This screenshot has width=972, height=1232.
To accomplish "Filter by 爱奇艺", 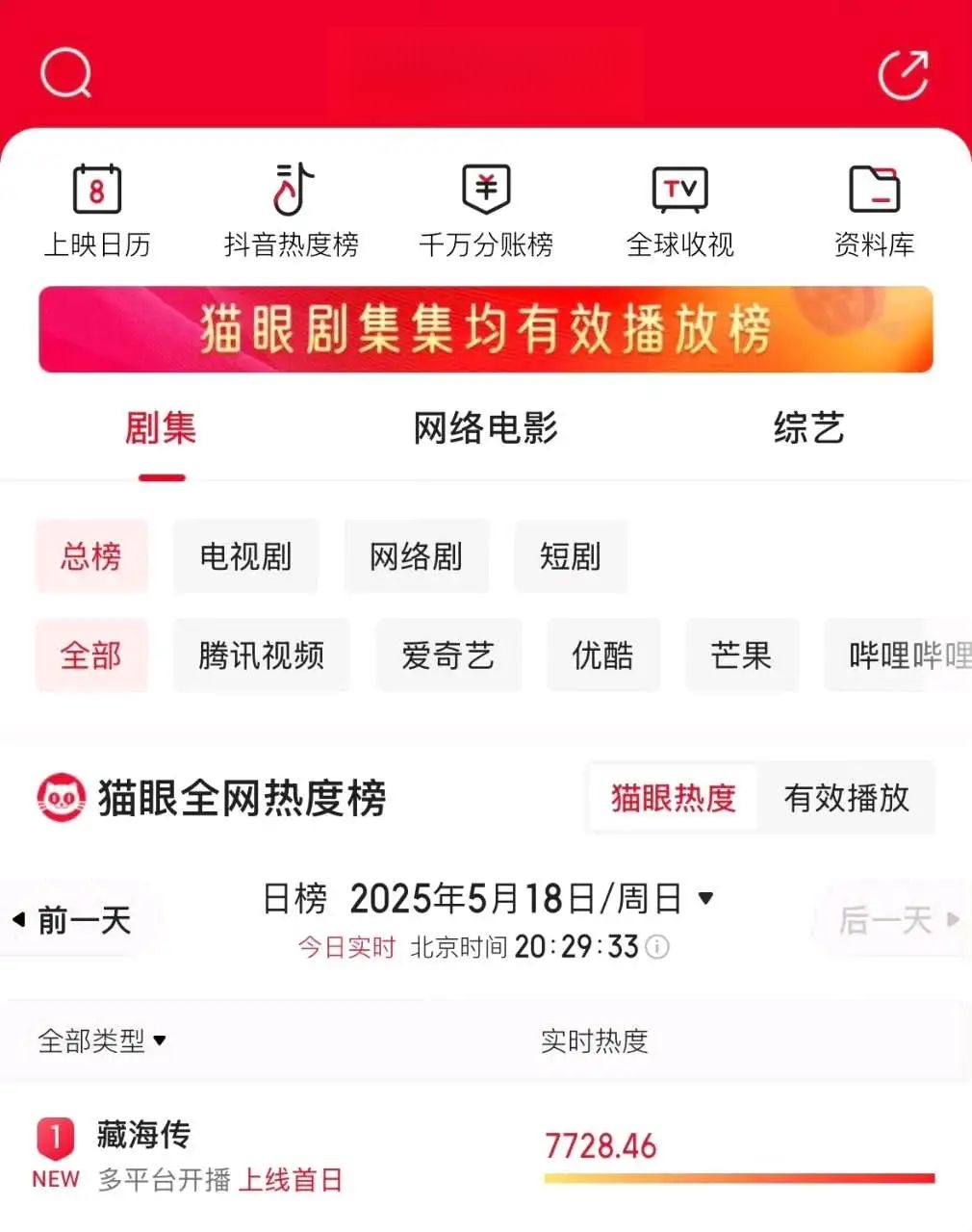I will pos(448,655).
